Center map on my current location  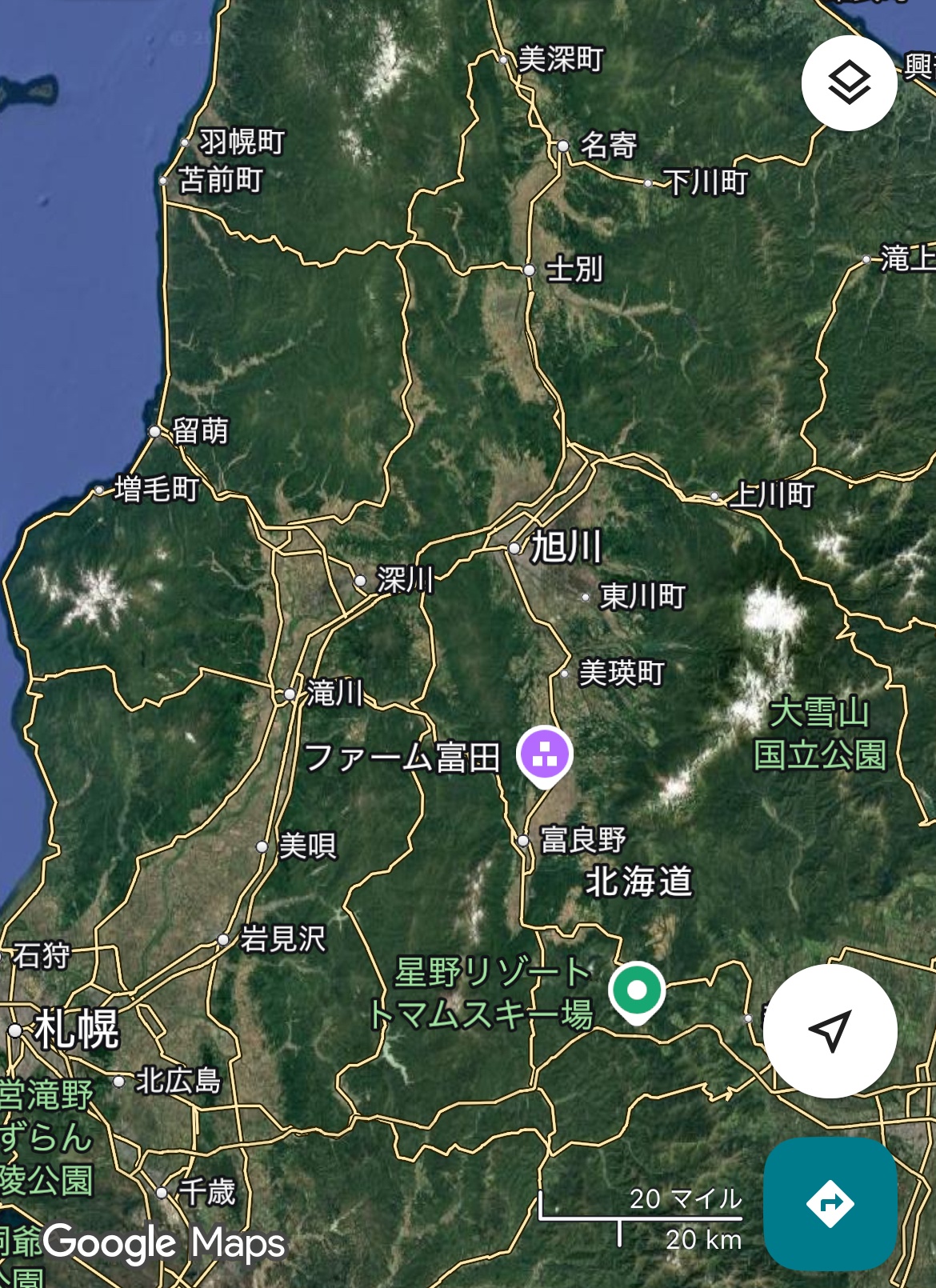830,1030
